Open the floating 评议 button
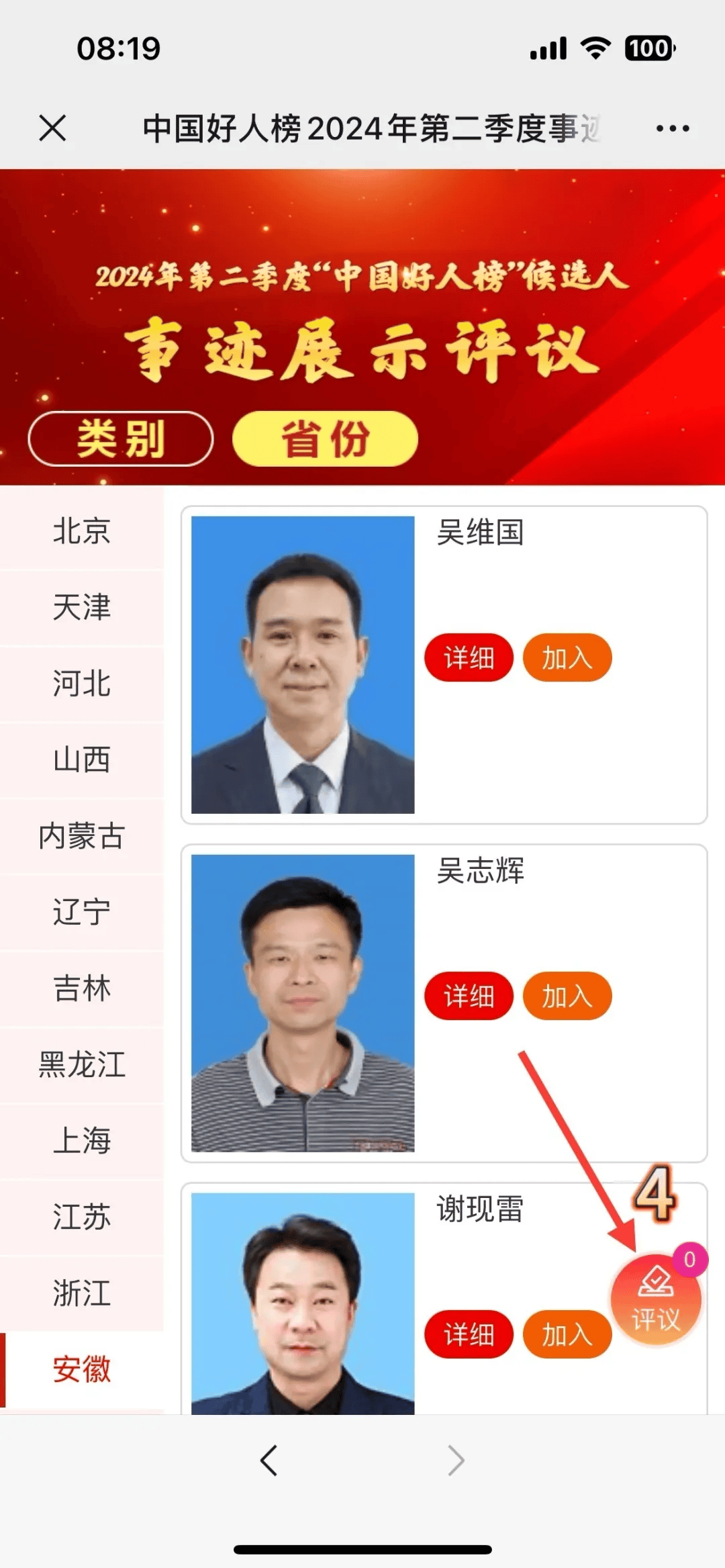725x1568 pixels. (x=656, y=1299)
